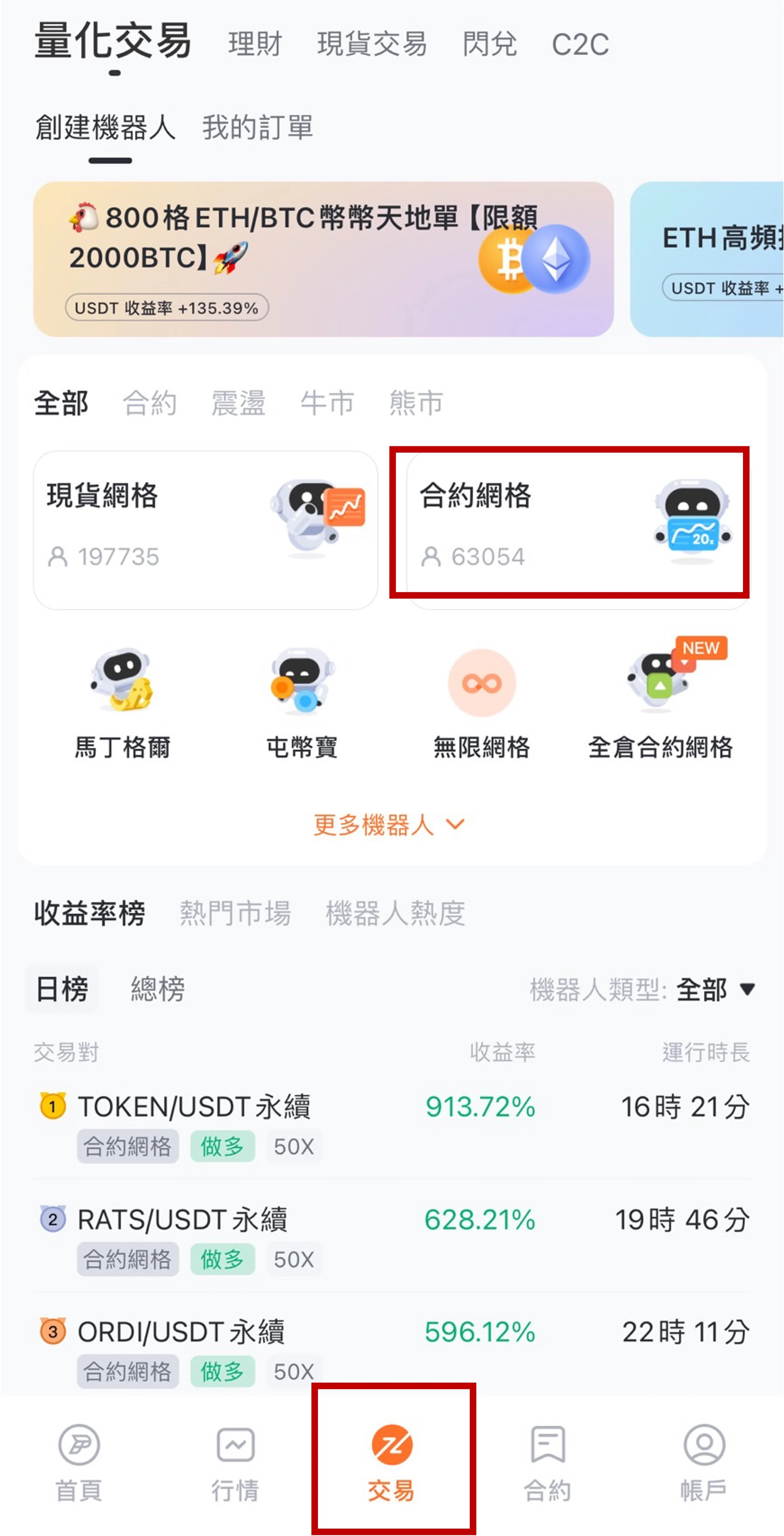Choose the 馬丁格爾 robot
This screenshot has width=784, height=1536.
tap(122, 704)
